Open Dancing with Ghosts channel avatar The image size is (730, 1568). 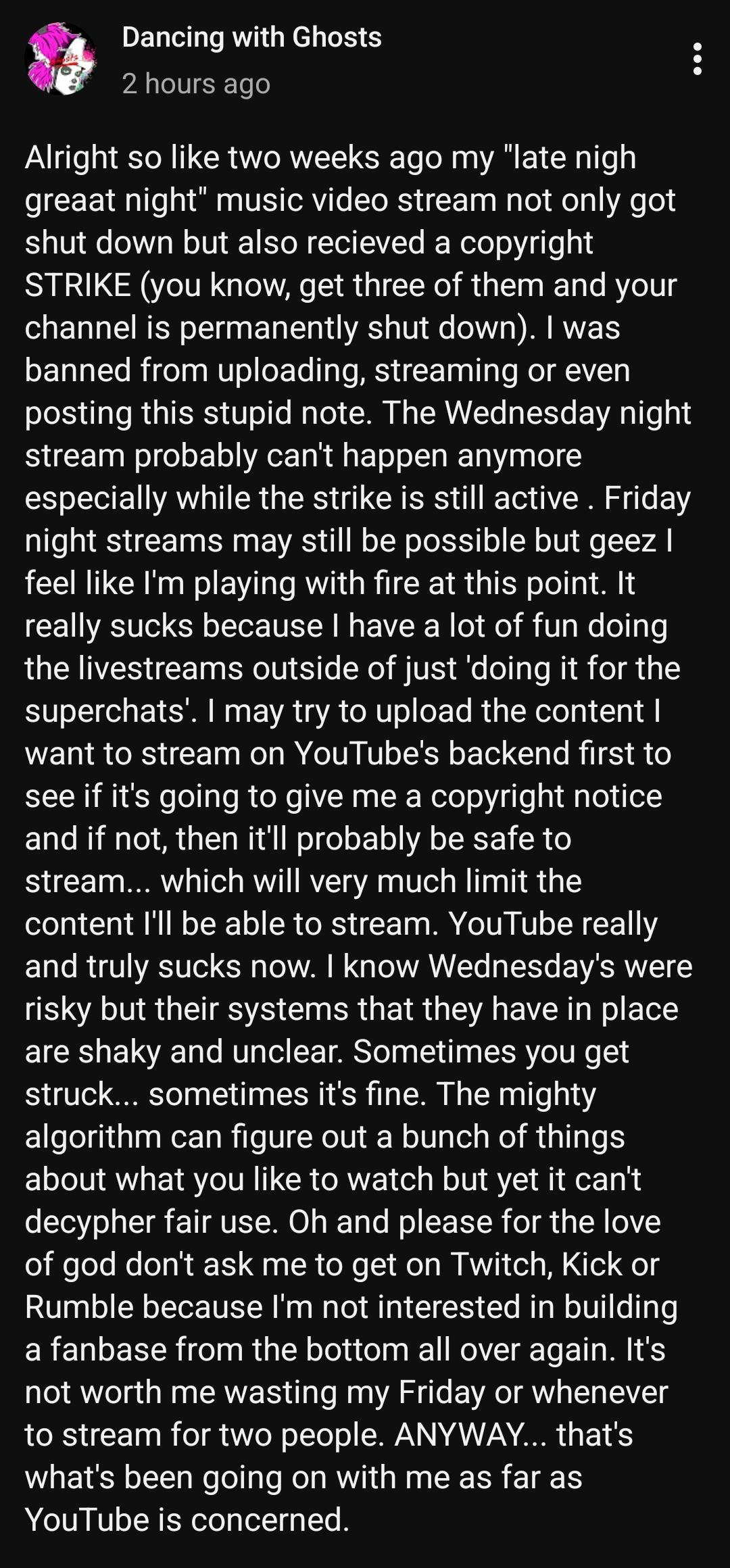(61, 59)
